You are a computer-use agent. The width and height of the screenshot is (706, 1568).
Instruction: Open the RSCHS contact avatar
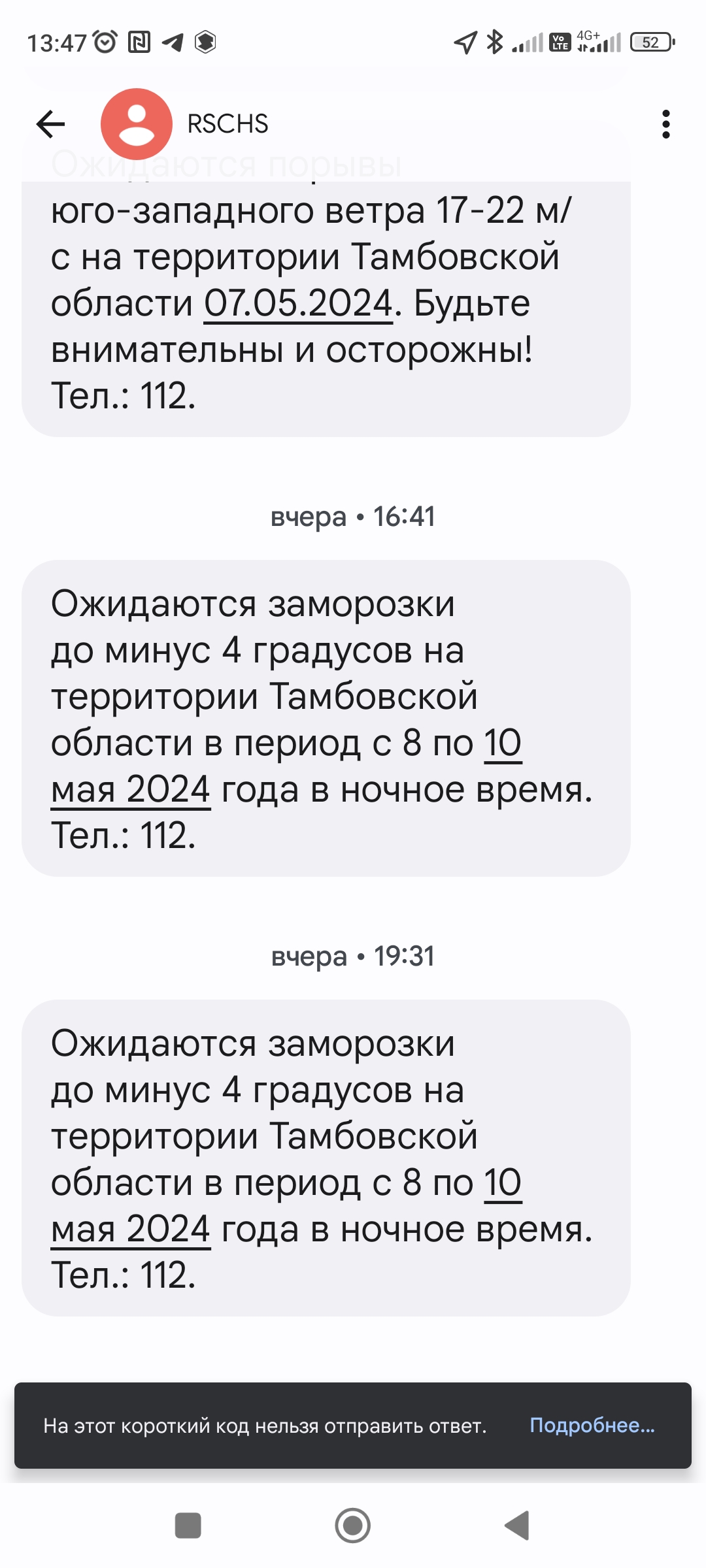point(137,124)
